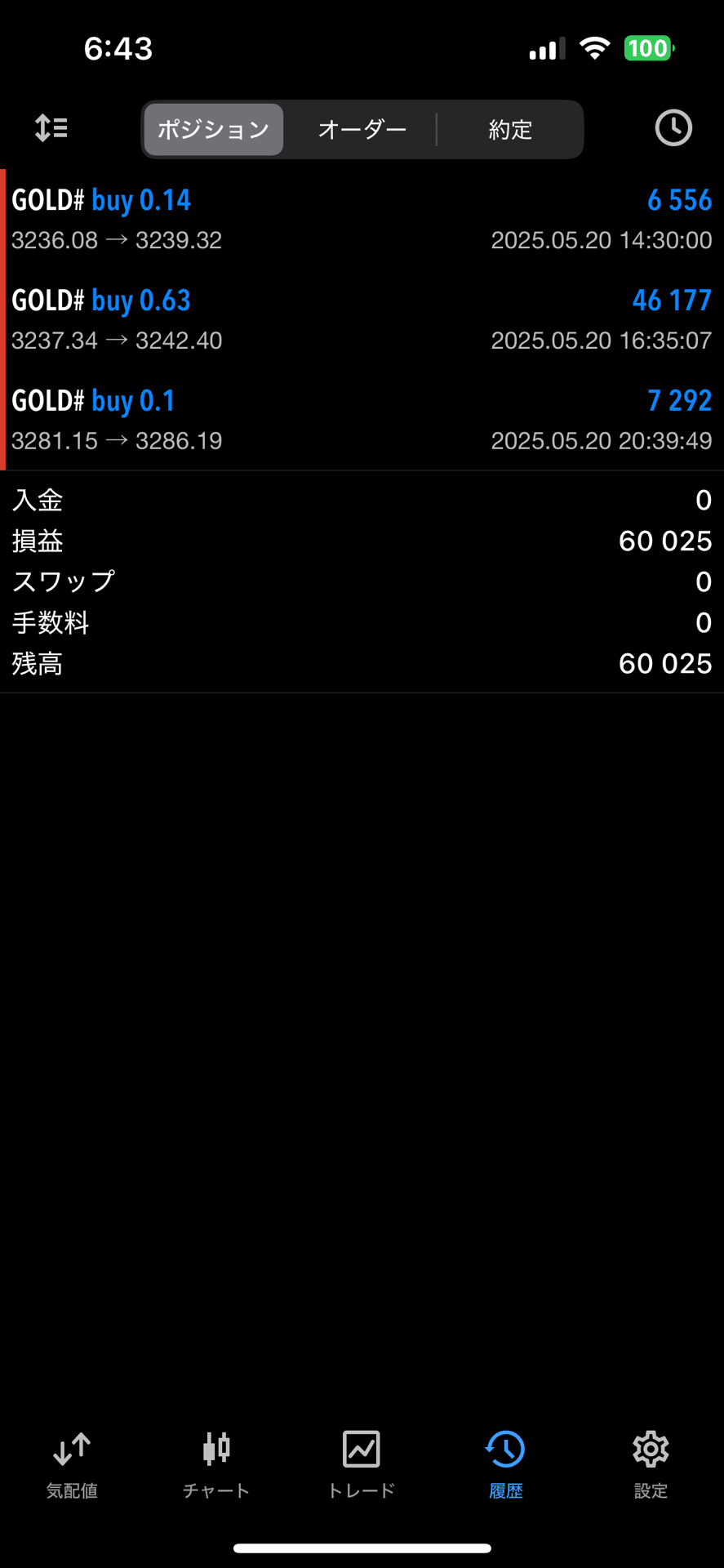Open the chart view with チャート icon
This screenshot has height=1568, width=724.
click(215, 1462)
